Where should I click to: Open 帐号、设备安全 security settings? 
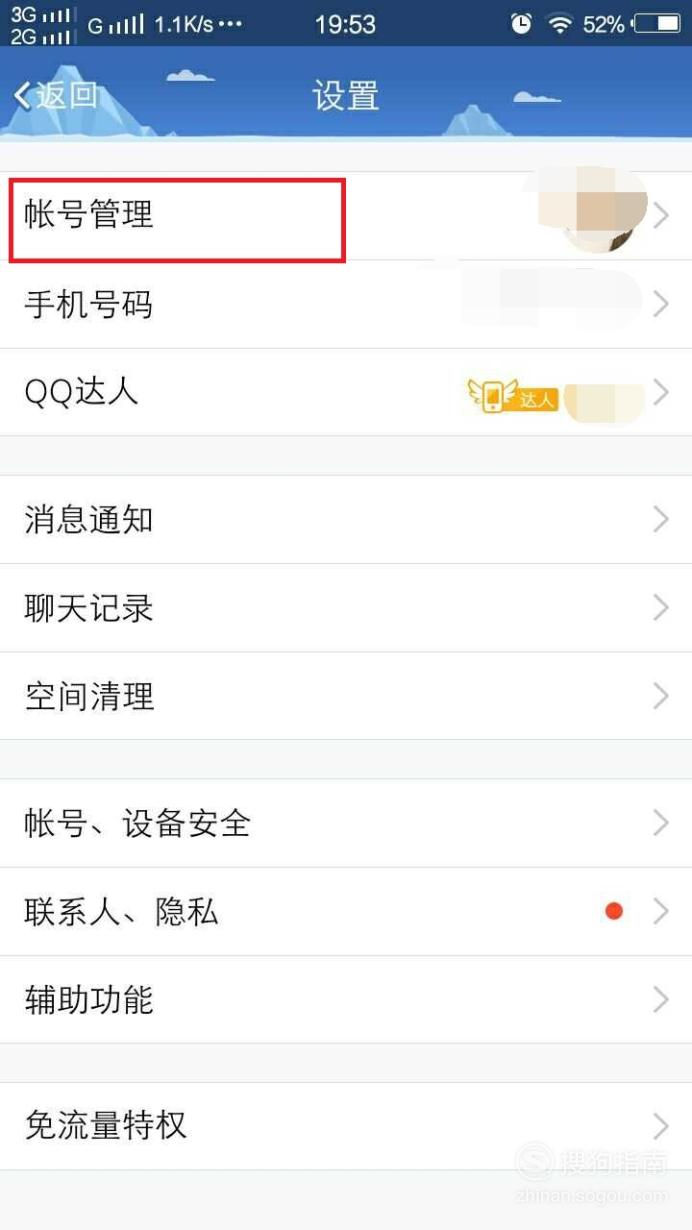tap(346, 823)
